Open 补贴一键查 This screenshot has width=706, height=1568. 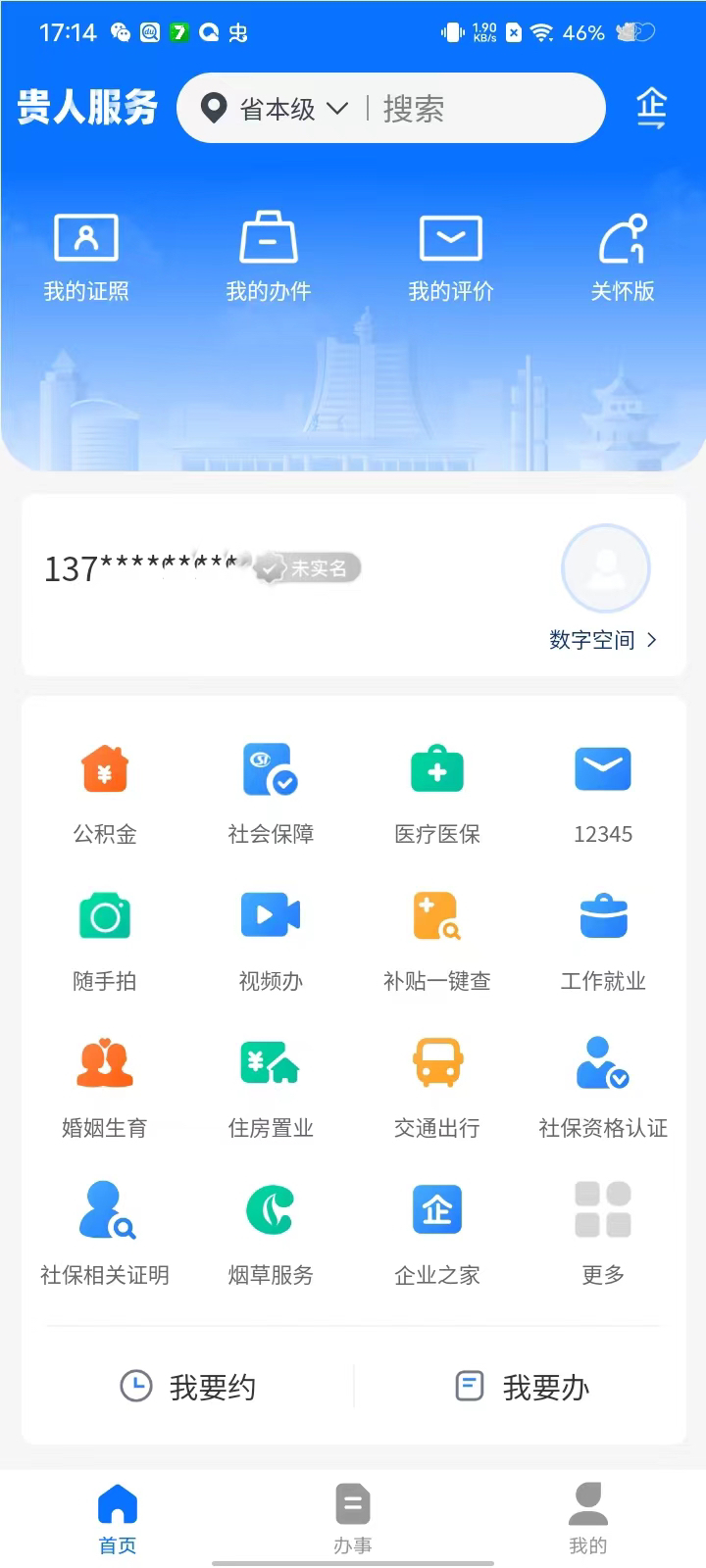pyautogui.click(x=436, y=939)
